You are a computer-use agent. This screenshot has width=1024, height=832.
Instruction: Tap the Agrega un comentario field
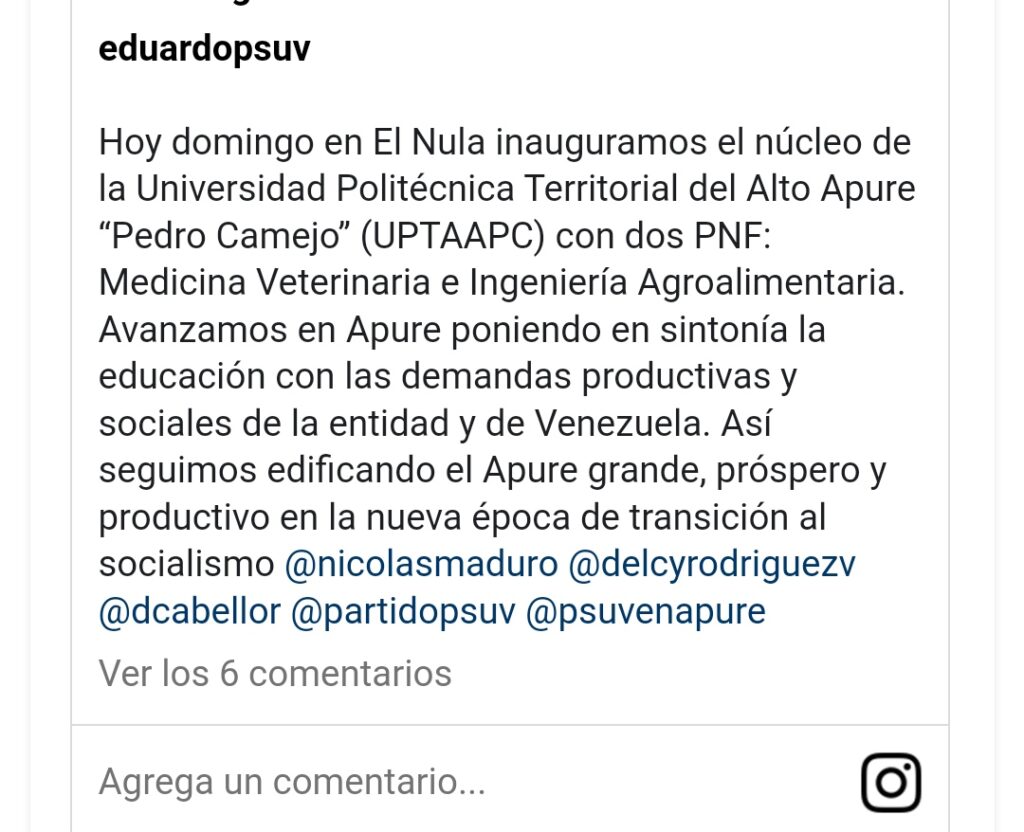point(292,782)
